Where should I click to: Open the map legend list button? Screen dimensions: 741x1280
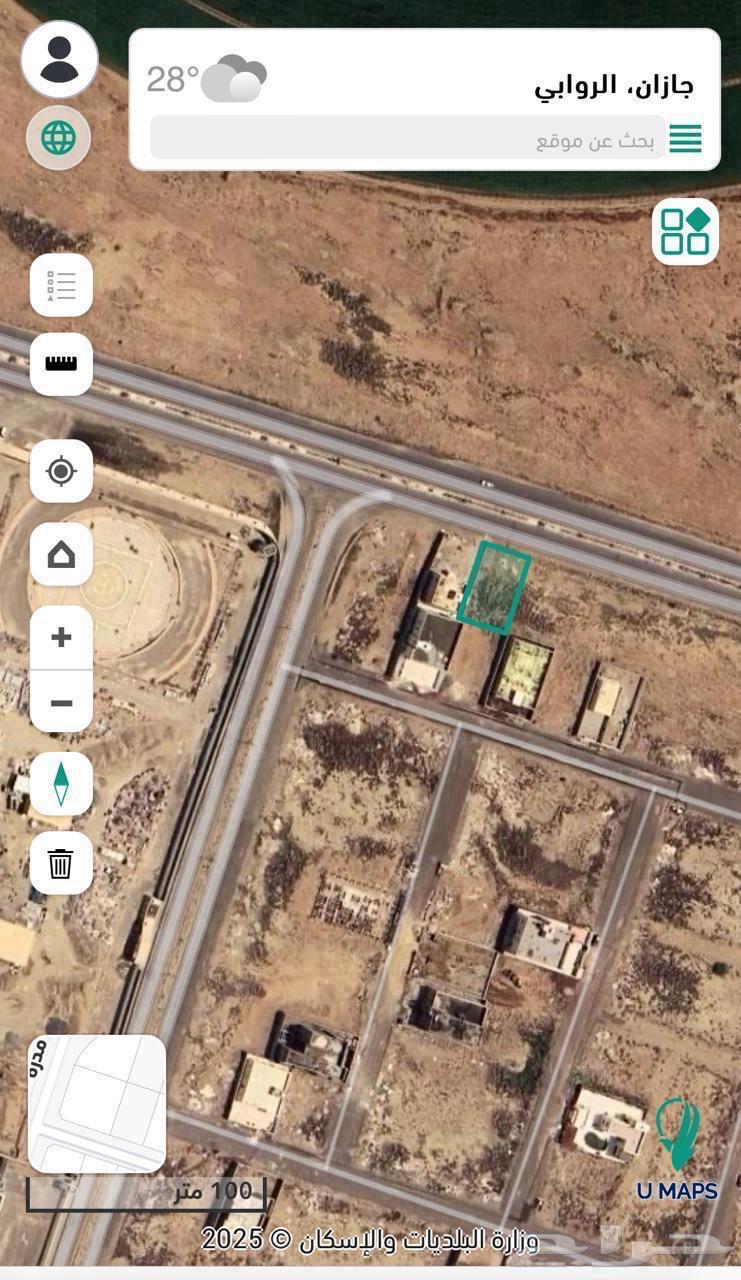(61, 285)
